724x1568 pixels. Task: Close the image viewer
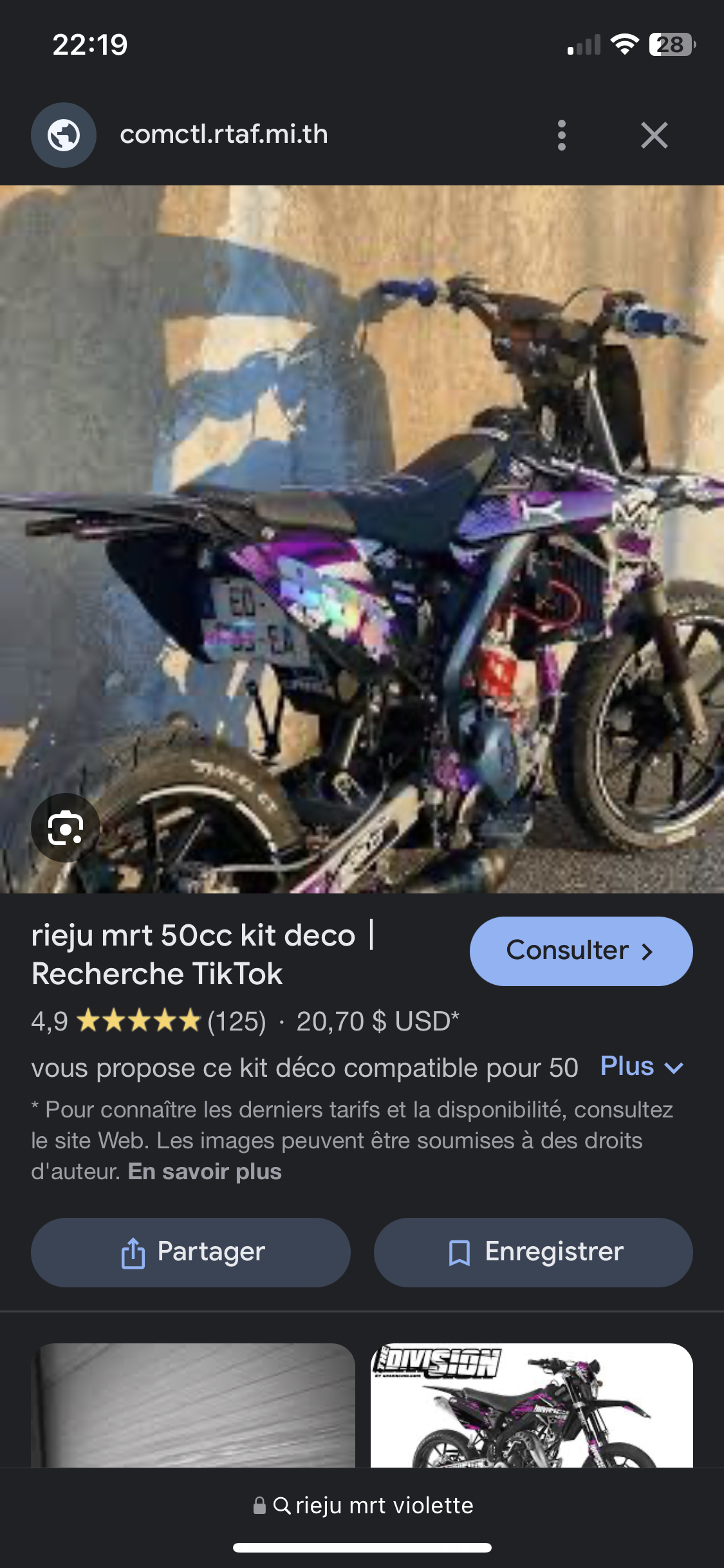654,135
